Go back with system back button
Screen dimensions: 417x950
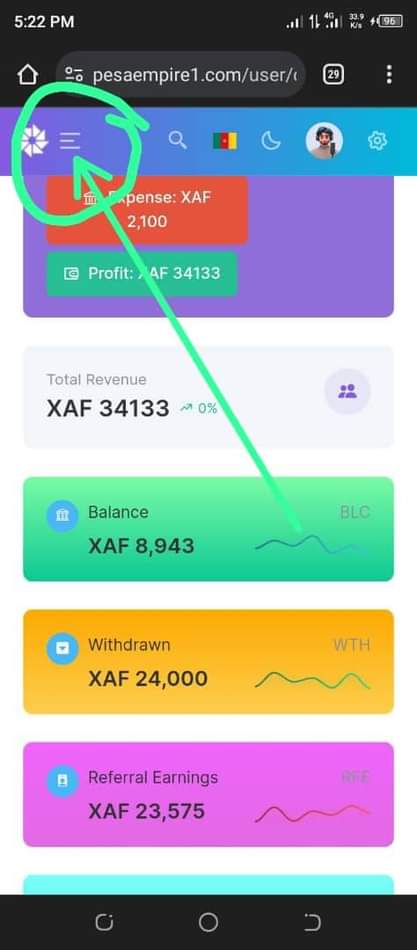(x=312, y=922)
